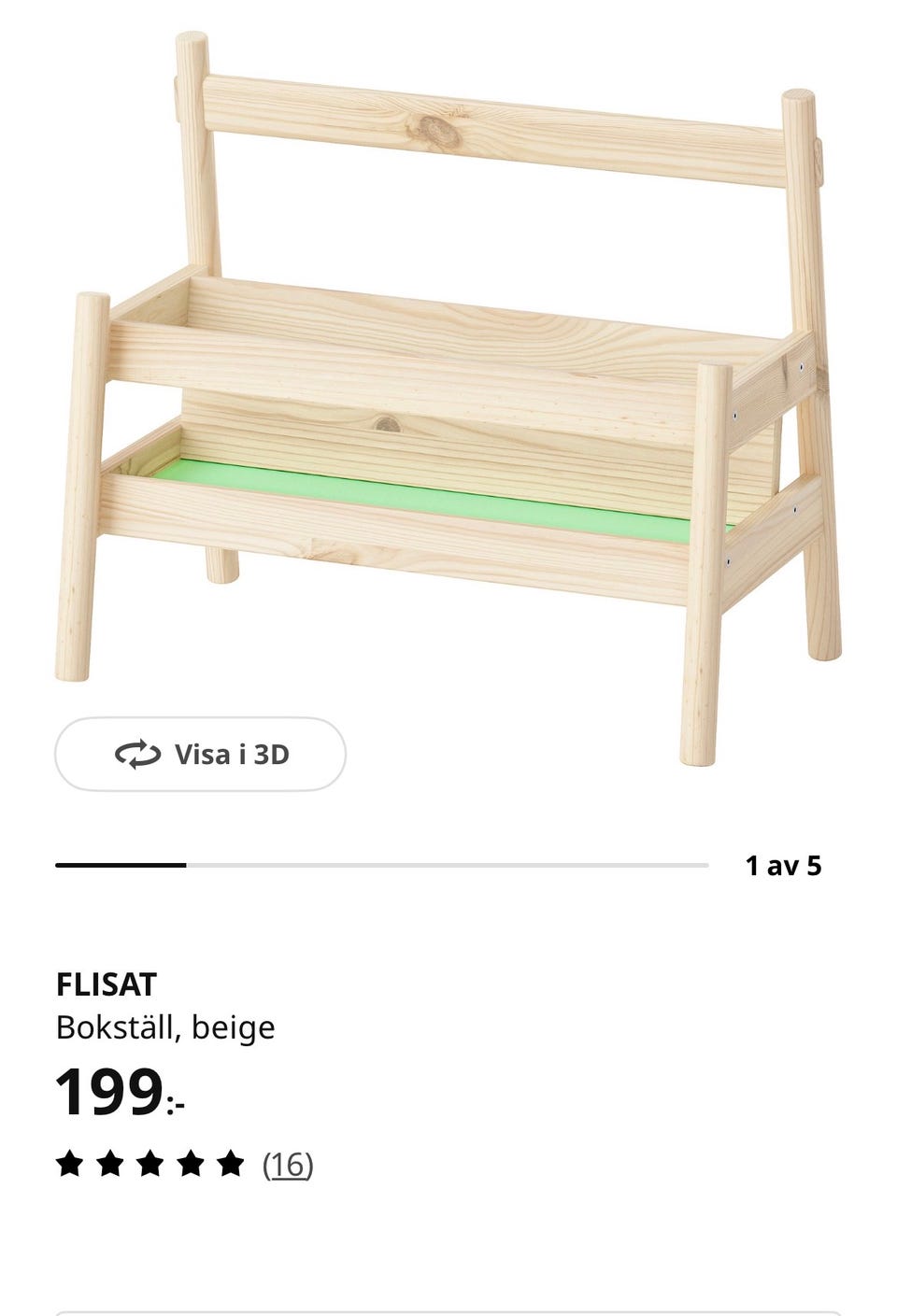Image resolution: width=897 pixels, height=1316 pixels.
Task: Click the "Bokställ, beige" description text
Action: click(164, 1026)
